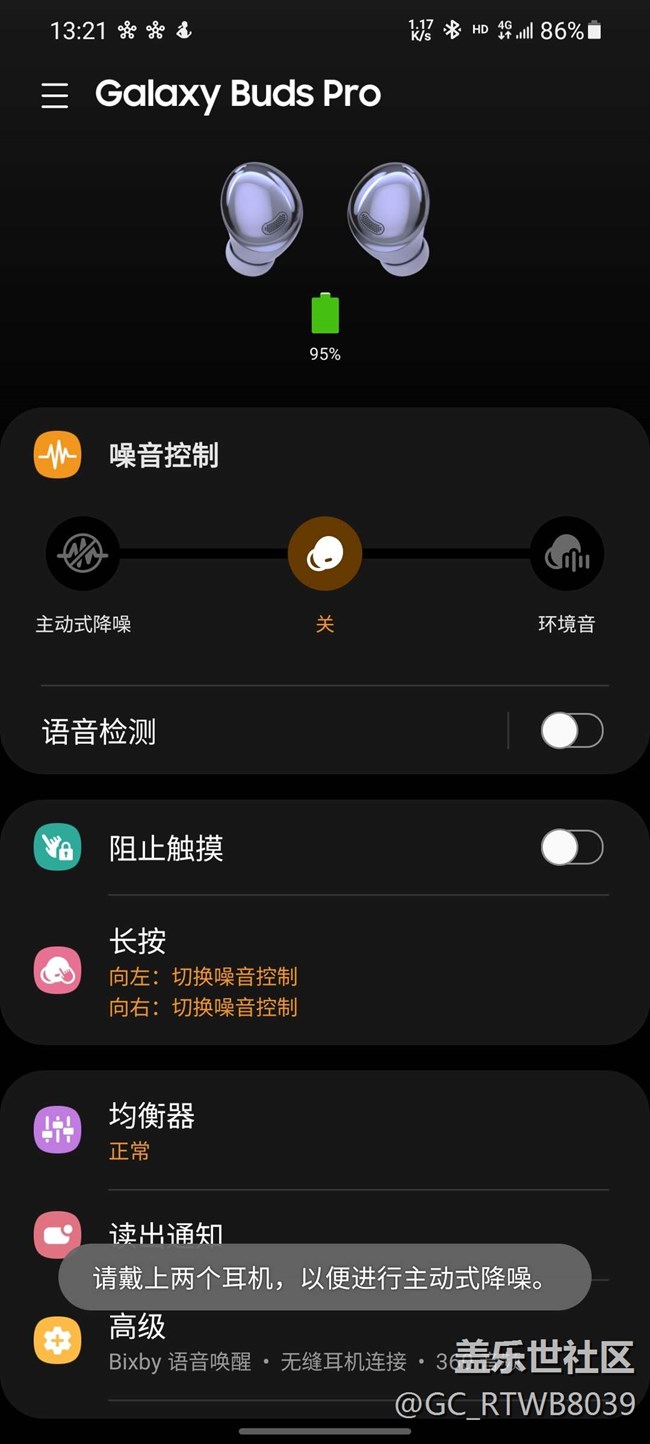
Task: Select the 关 noise control option
Action: tap(325, 554)
